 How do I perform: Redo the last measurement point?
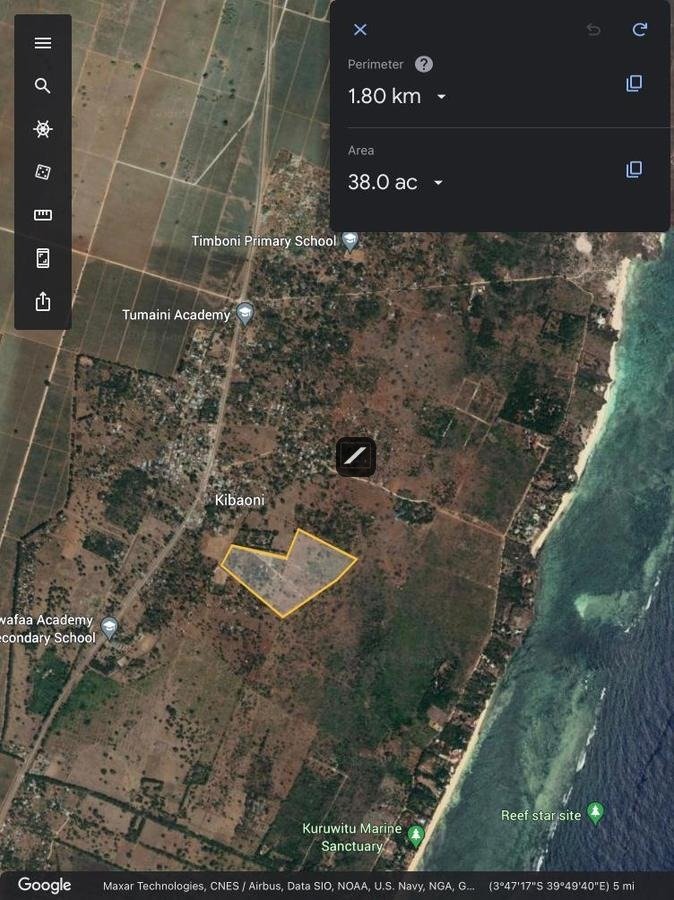[x=640, y=30]
